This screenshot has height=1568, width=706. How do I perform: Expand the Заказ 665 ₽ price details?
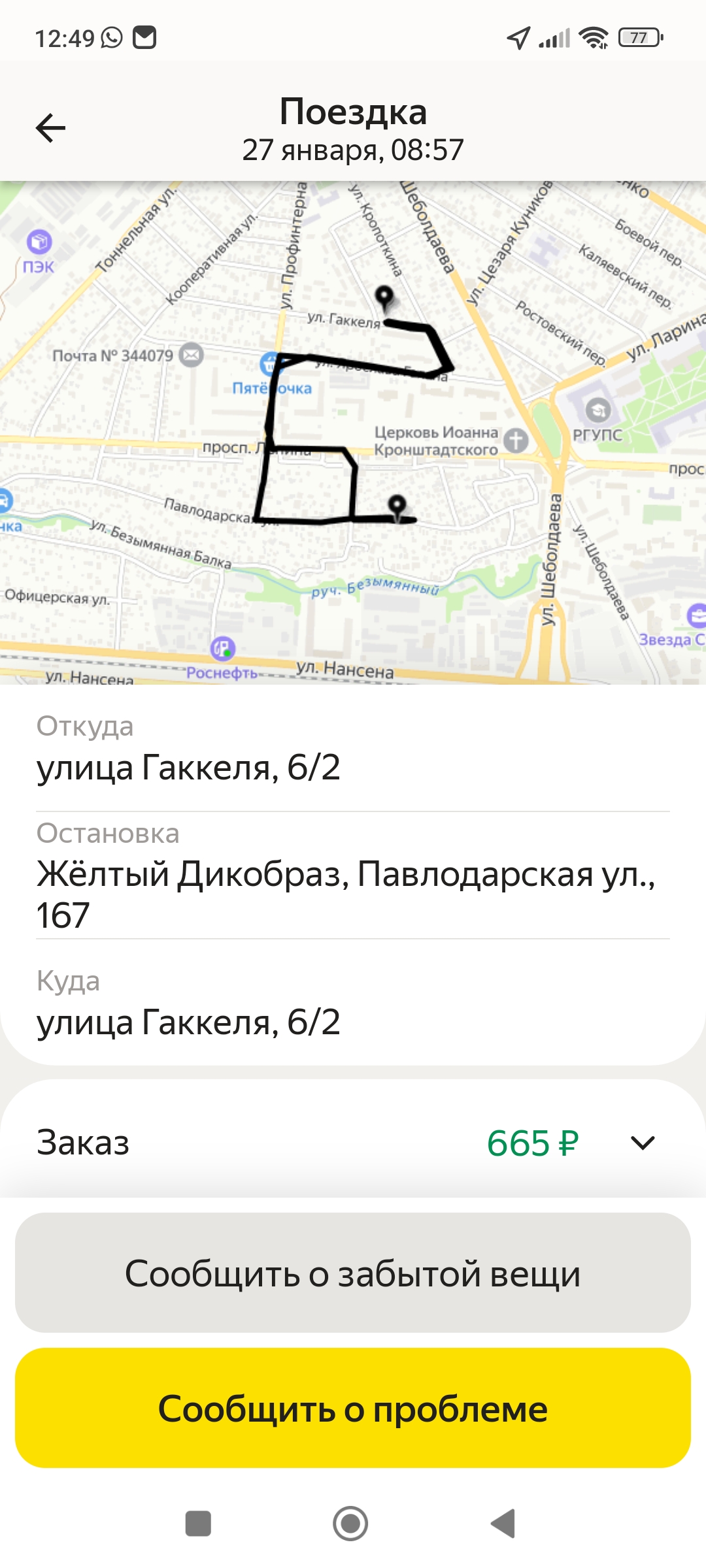[353, 1143]
